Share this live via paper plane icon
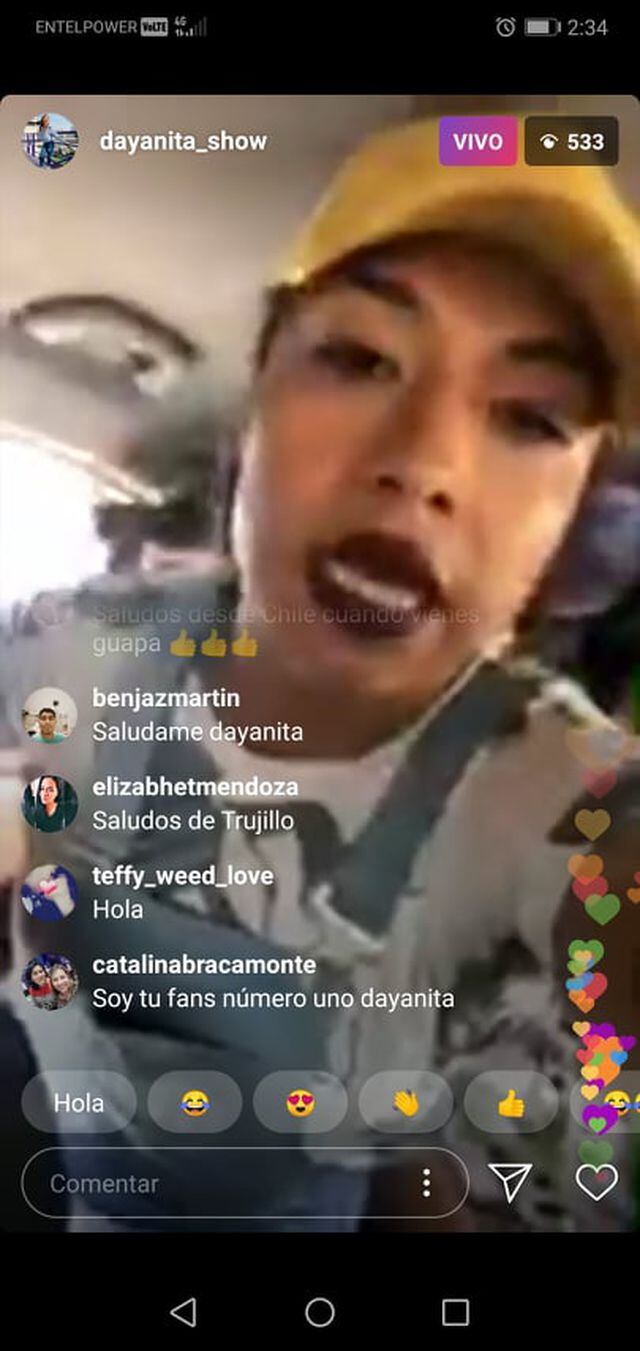This screenshot has height=1351, width=640. [510, 1182]
